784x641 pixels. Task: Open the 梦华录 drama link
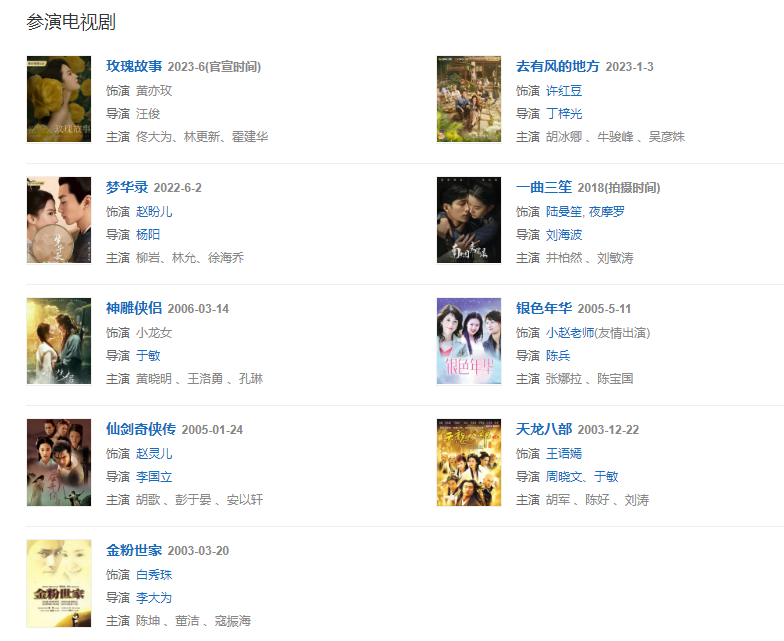(x=127, y=187)
